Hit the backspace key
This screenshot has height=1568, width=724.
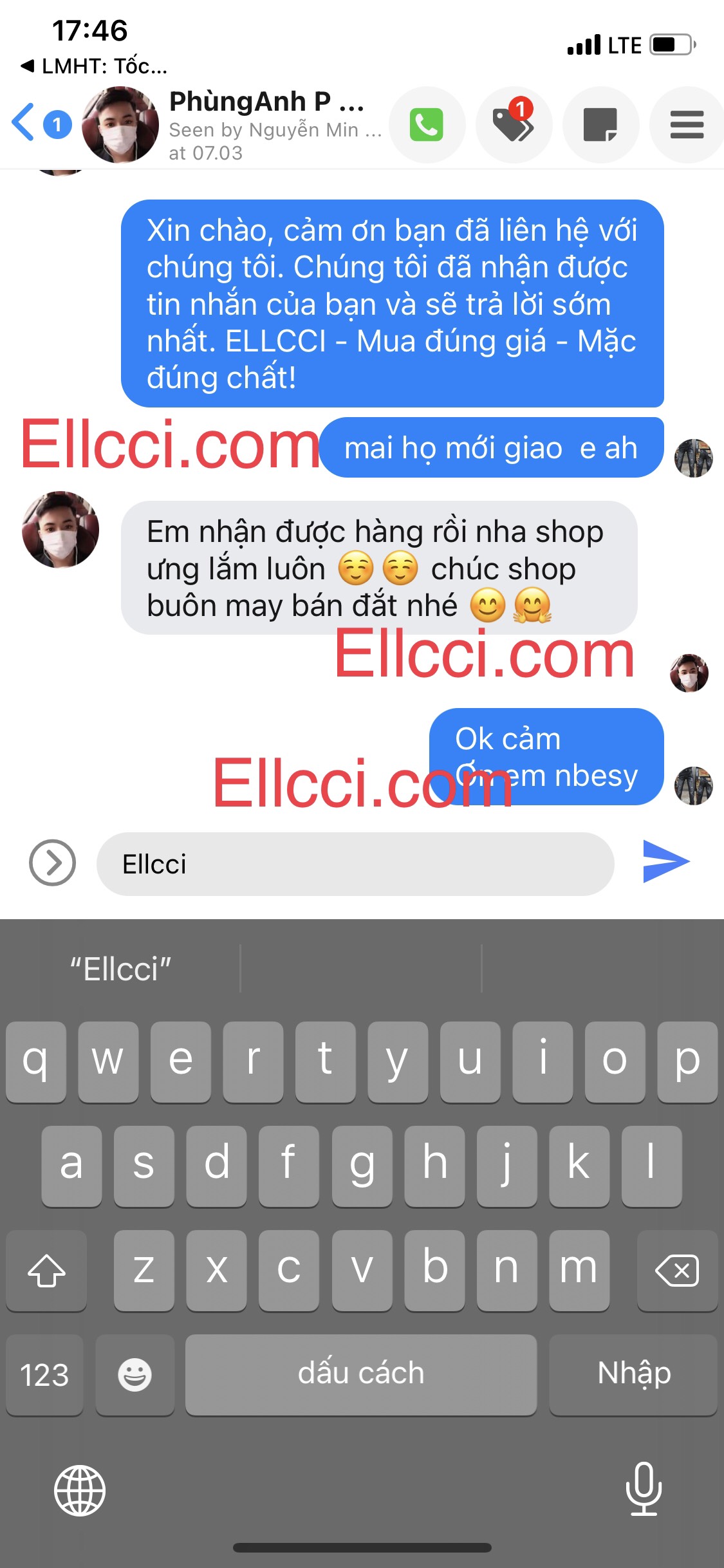click(x=677, y=1271)
